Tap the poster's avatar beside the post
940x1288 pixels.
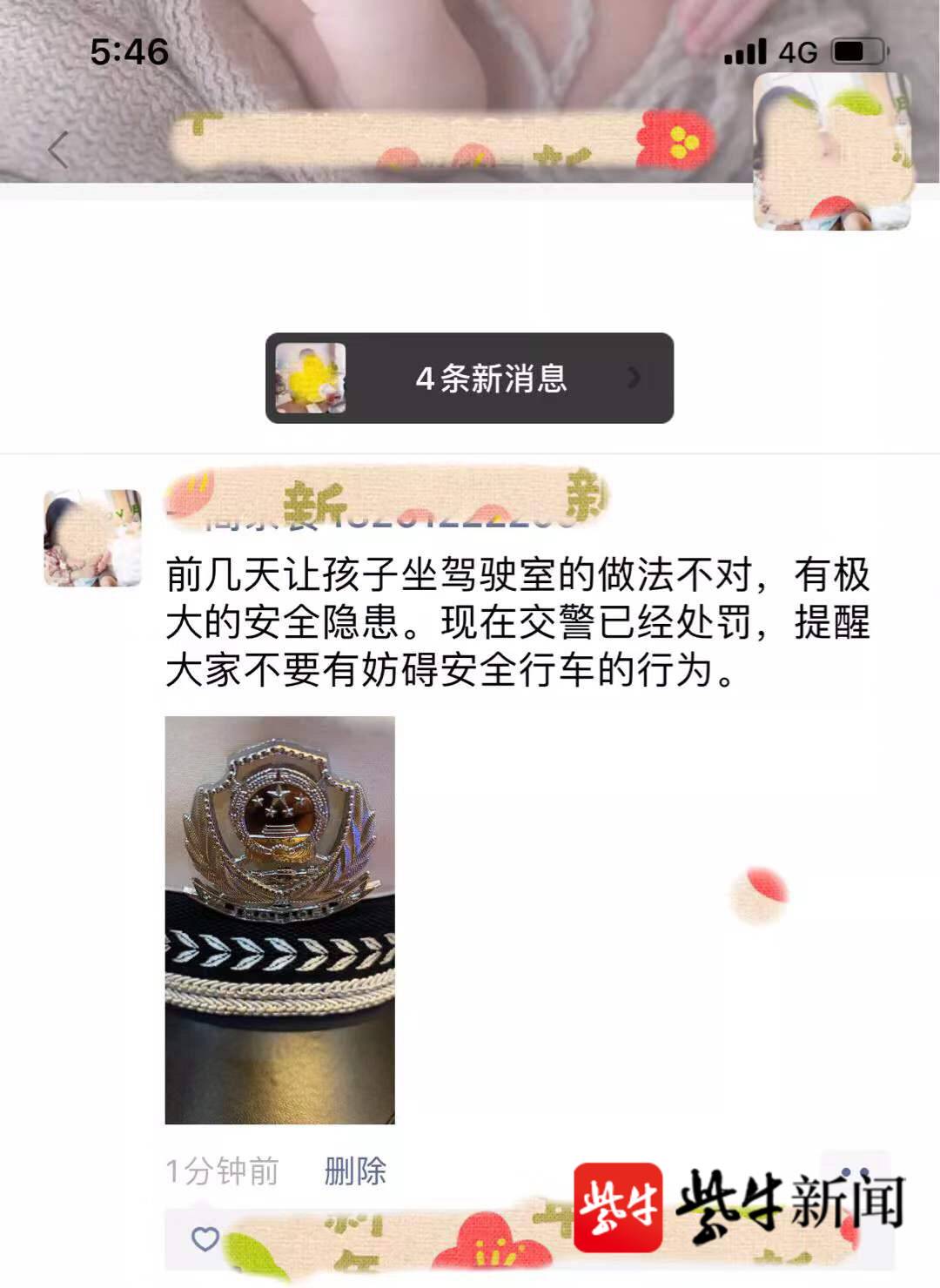coord(92,538)
